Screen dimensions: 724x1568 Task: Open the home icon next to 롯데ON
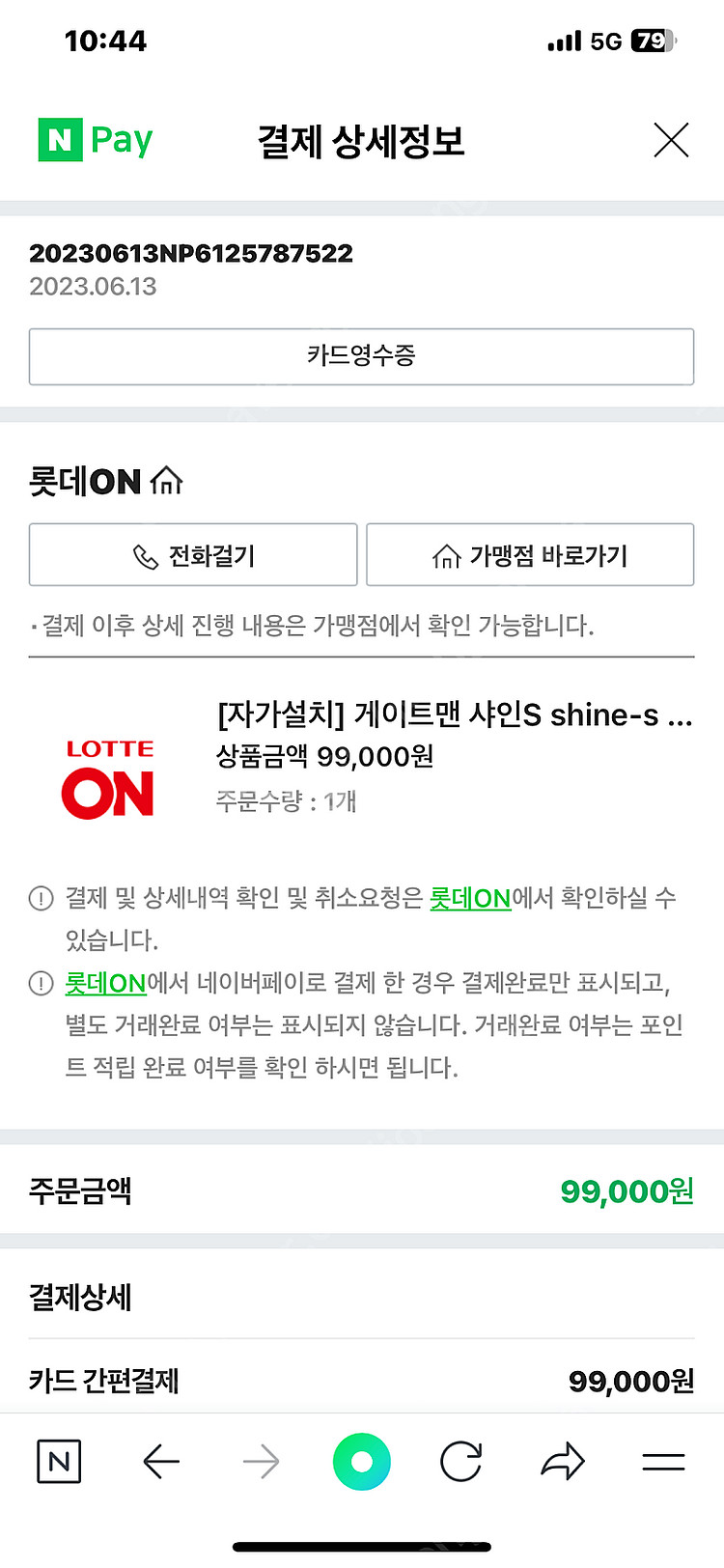tap(167, 480)
